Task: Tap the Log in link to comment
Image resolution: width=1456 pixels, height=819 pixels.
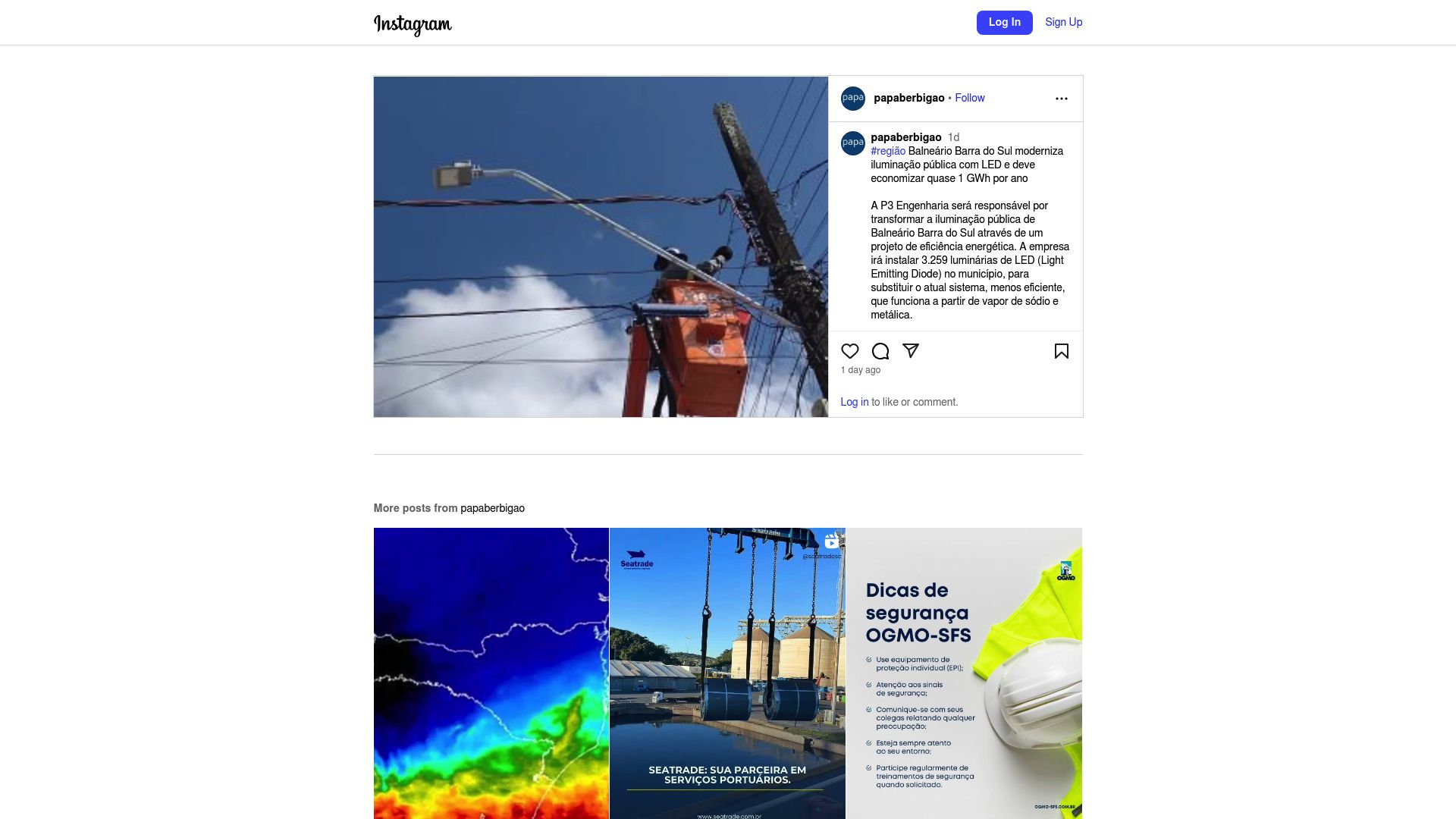Action: (x=854, y=402)
